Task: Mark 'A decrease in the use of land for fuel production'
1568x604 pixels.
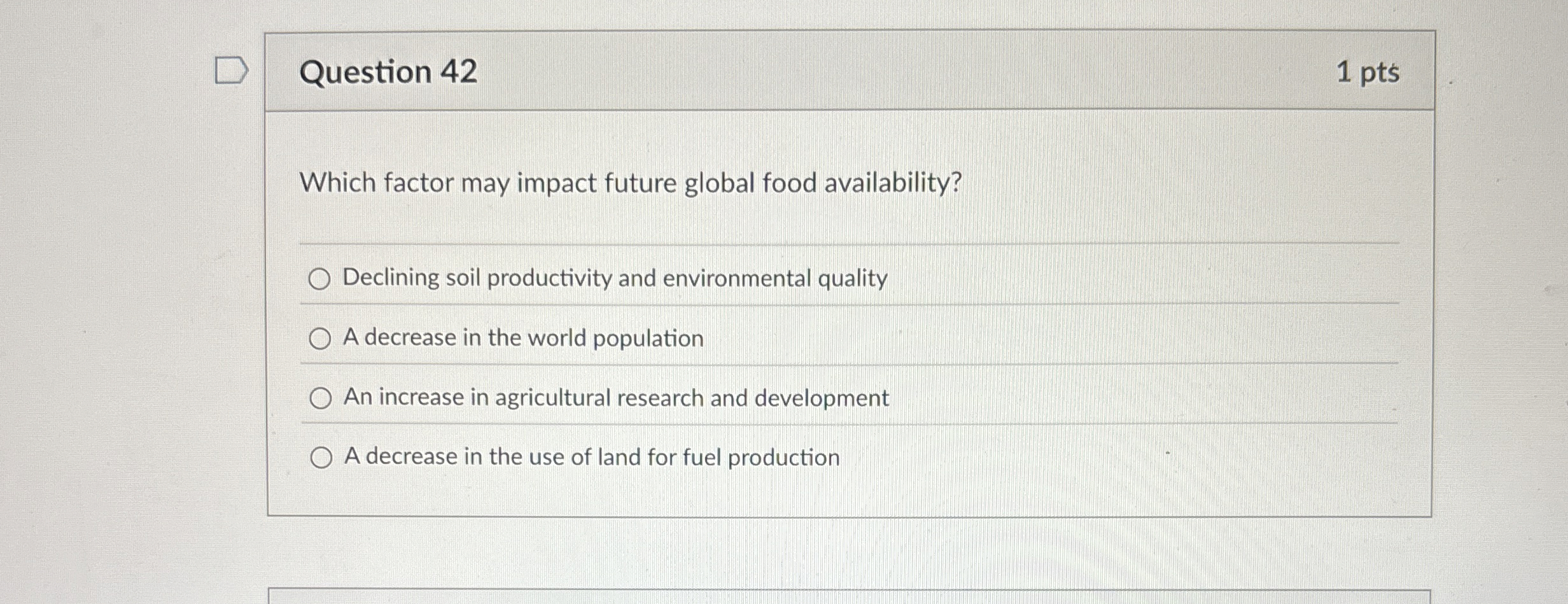Action: coord(321,458)
